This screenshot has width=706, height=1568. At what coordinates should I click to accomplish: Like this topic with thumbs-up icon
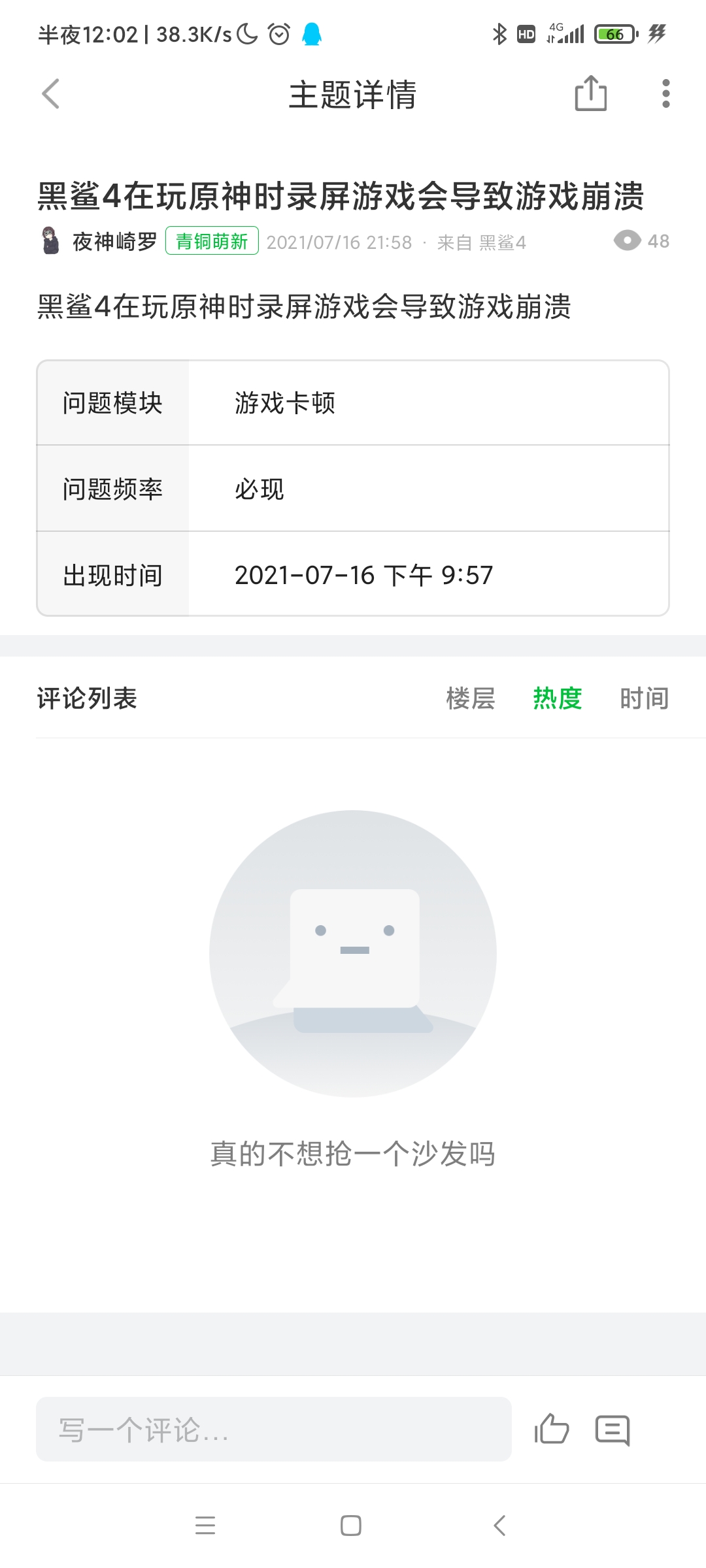pyautogui.click(x=552, y=1429)
